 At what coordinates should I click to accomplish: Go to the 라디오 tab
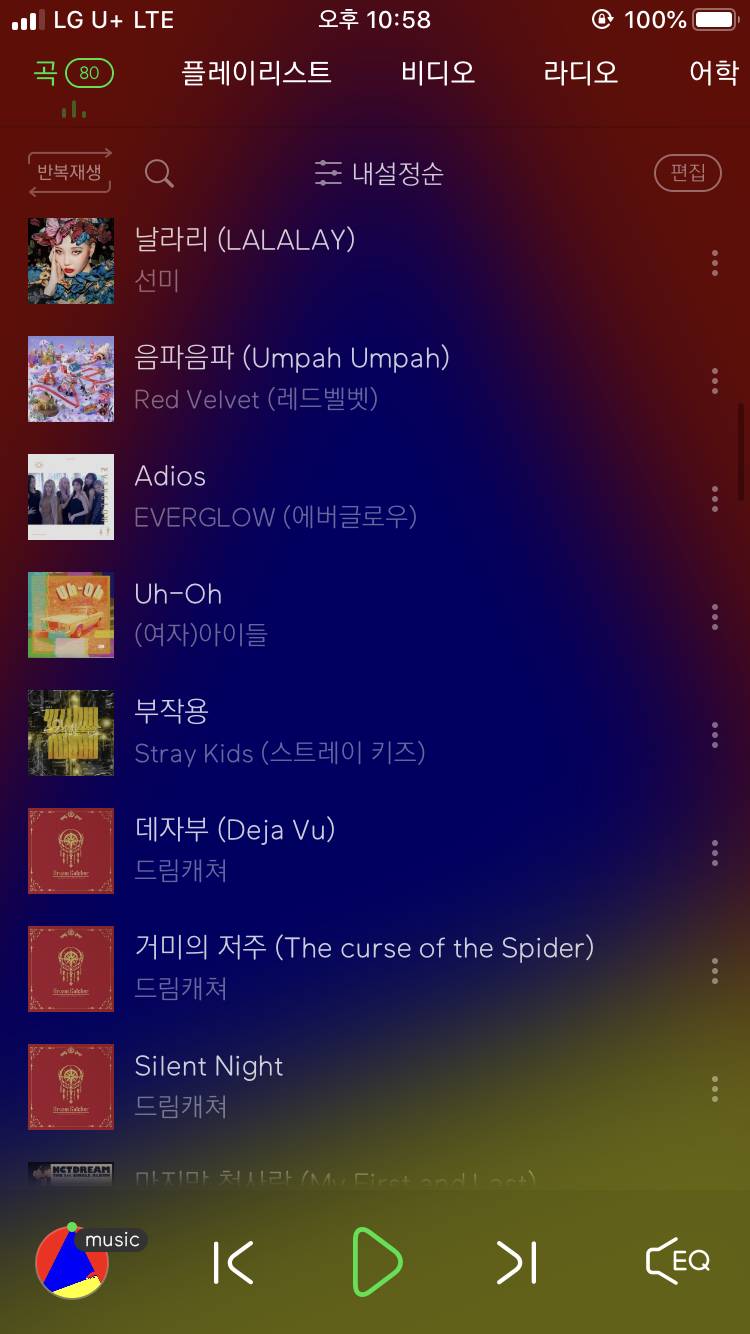click(x=580, y=73)
